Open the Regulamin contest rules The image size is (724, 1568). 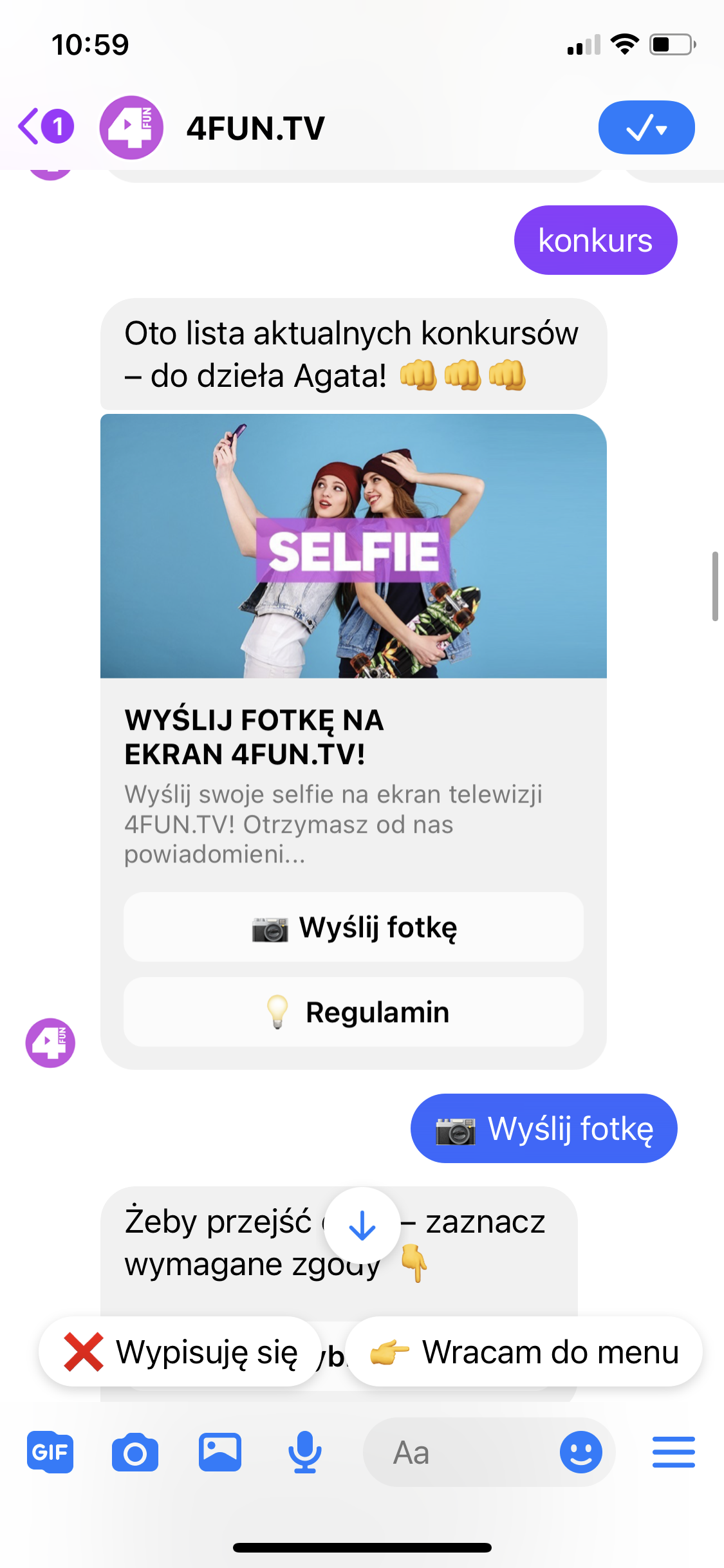[x=353, y=1012]
